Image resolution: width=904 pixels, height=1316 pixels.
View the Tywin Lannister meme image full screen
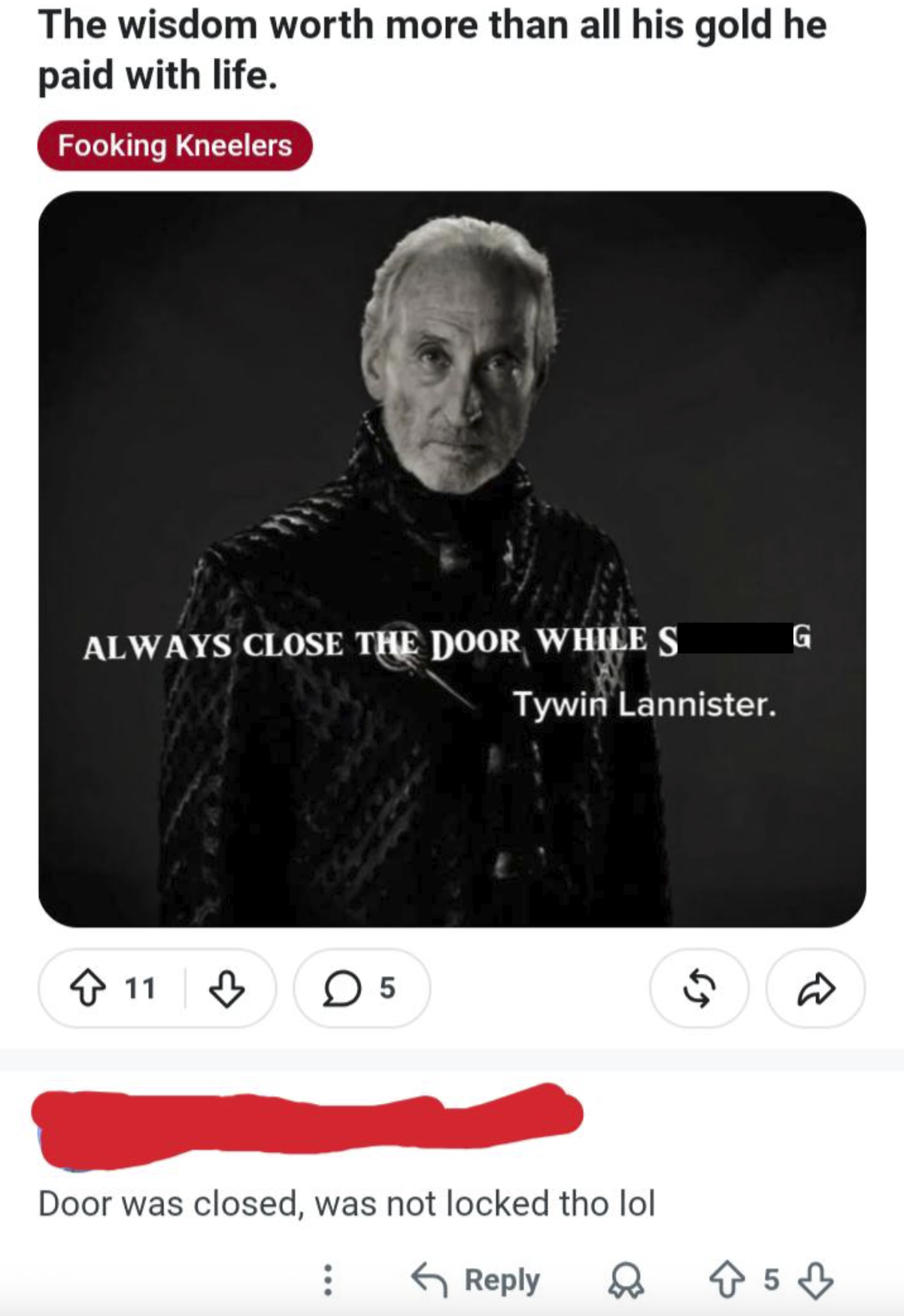click(452, 559)
